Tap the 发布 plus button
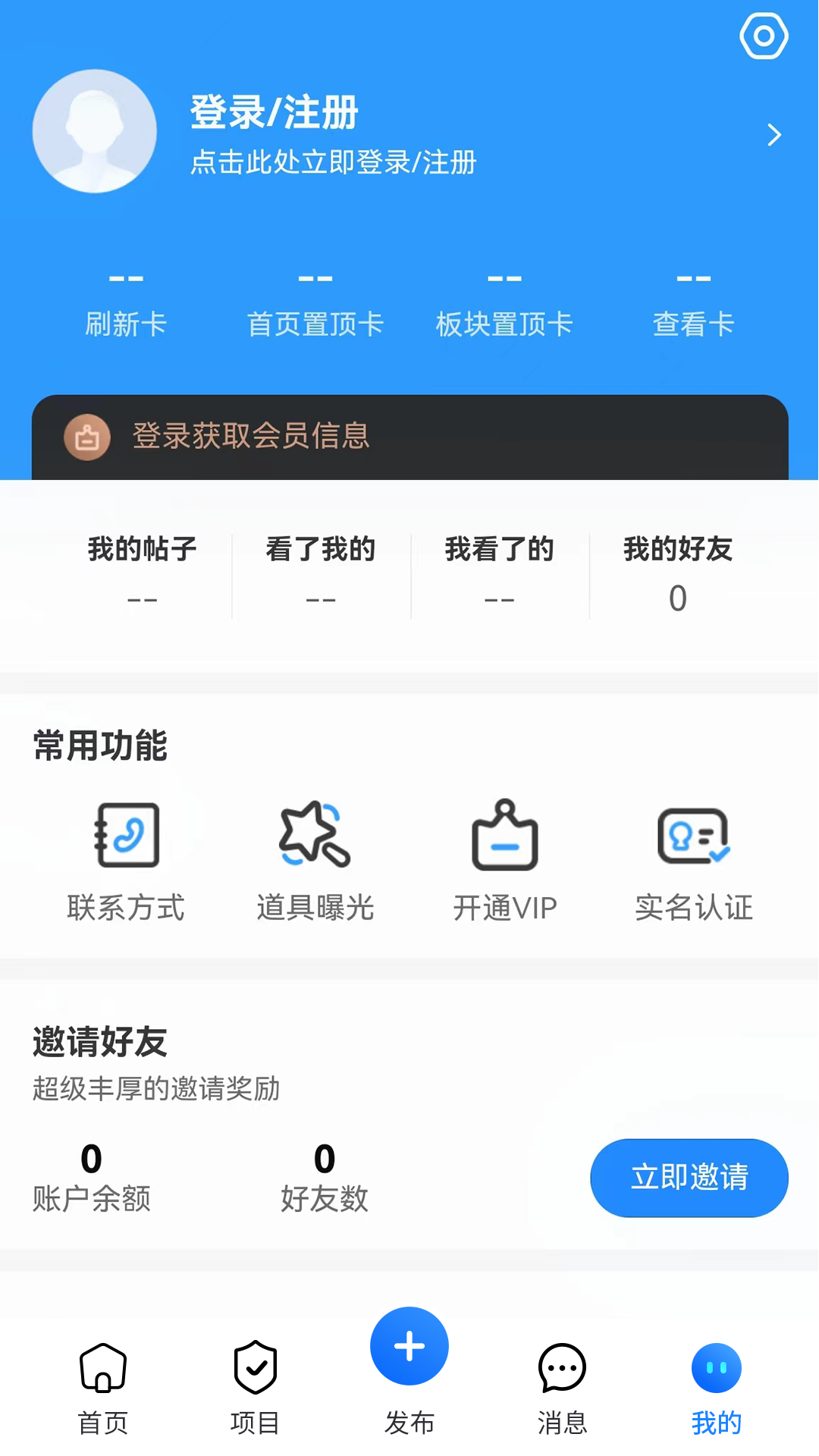 coord(409,1347)
